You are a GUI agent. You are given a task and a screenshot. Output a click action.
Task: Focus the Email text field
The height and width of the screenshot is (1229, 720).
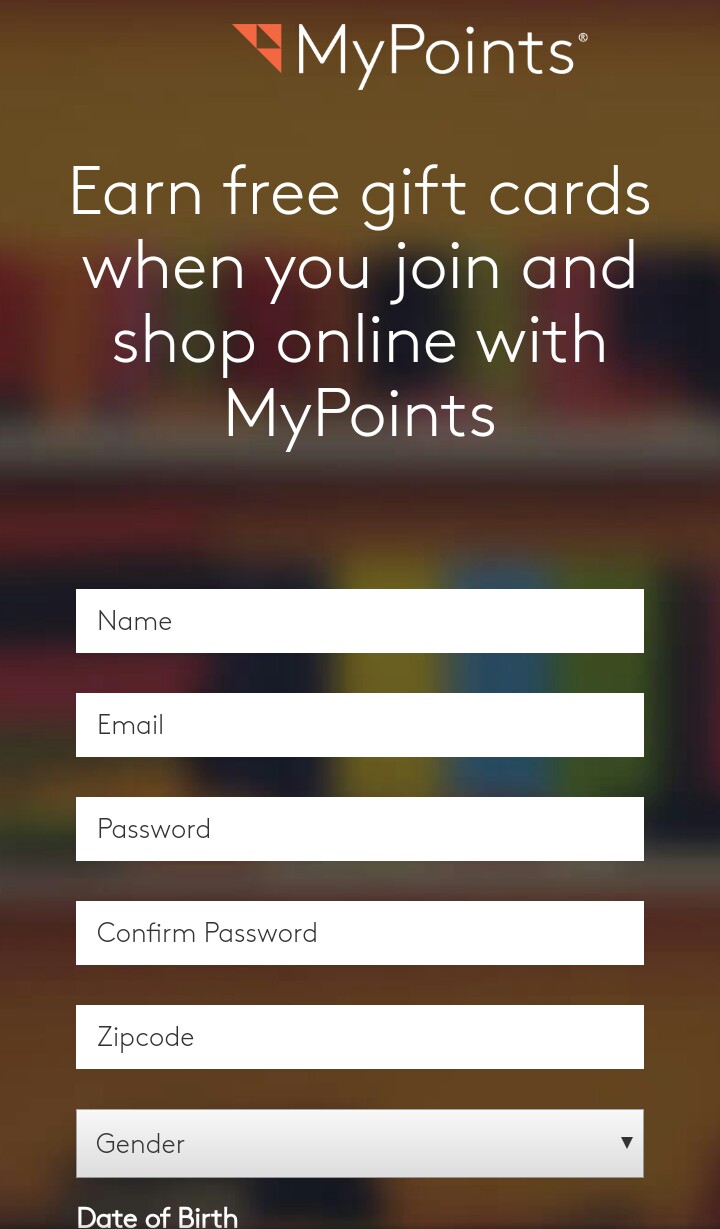360,725
